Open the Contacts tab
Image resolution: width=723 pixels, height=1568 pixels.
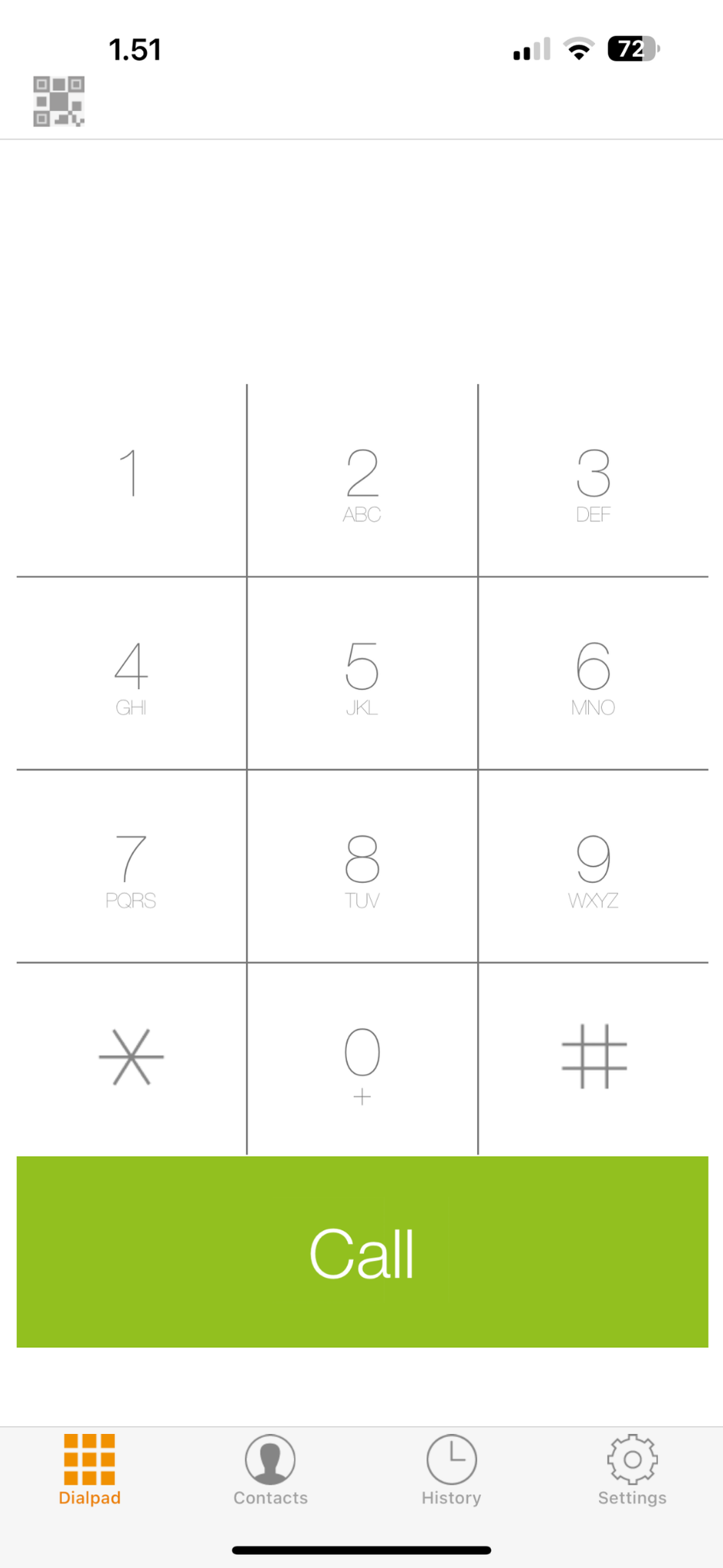click(x=270, y=1470)
